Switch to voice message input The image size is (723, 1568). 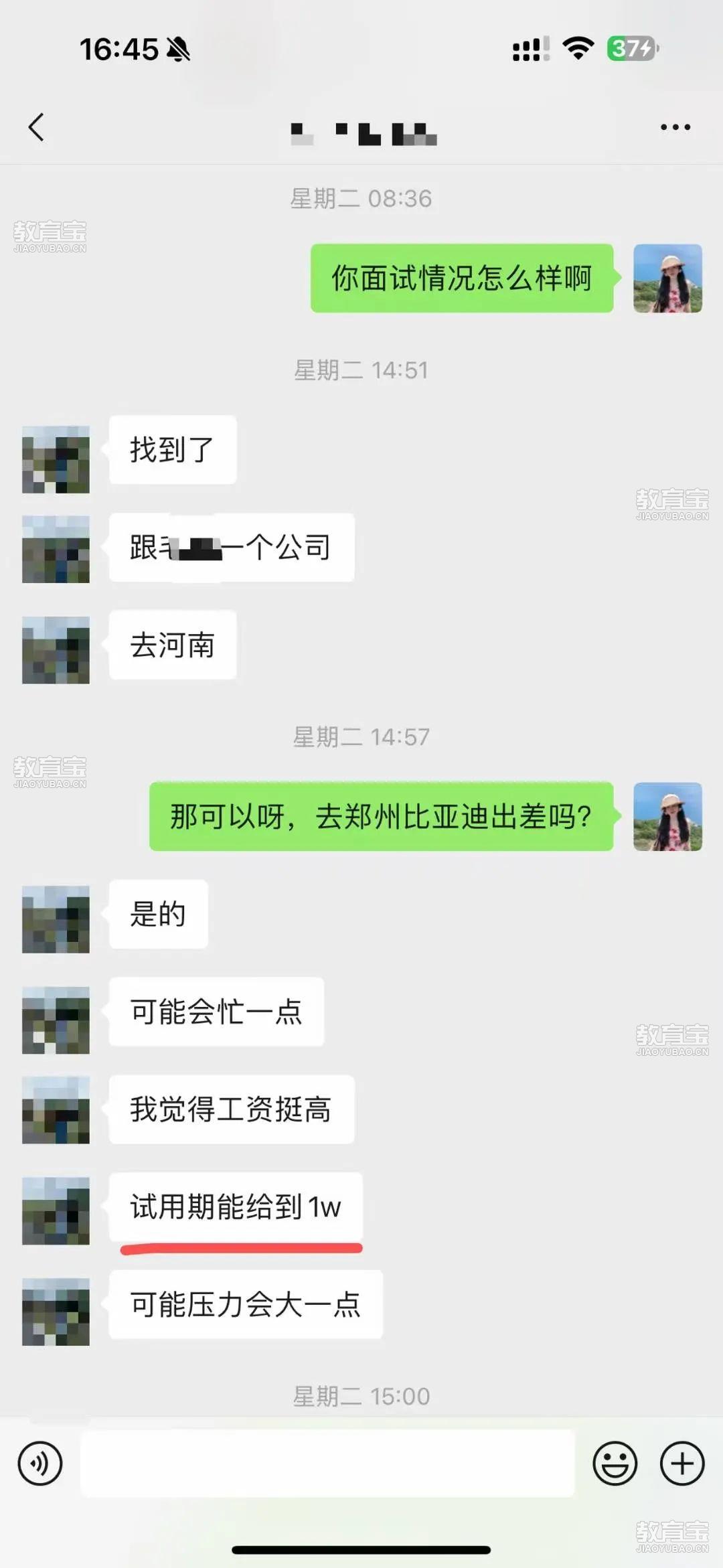click(40, 1464)
